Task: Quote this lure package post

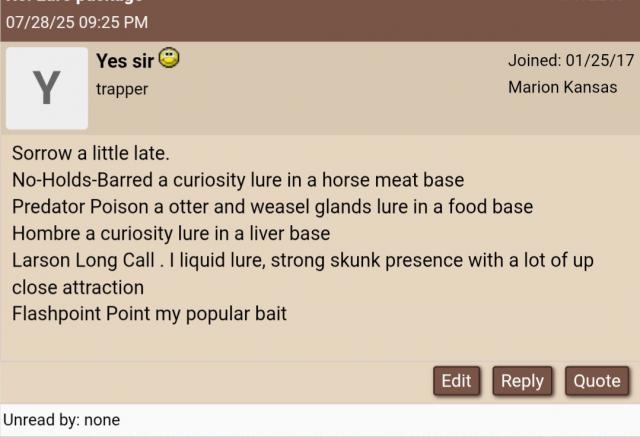Action: 597,381
